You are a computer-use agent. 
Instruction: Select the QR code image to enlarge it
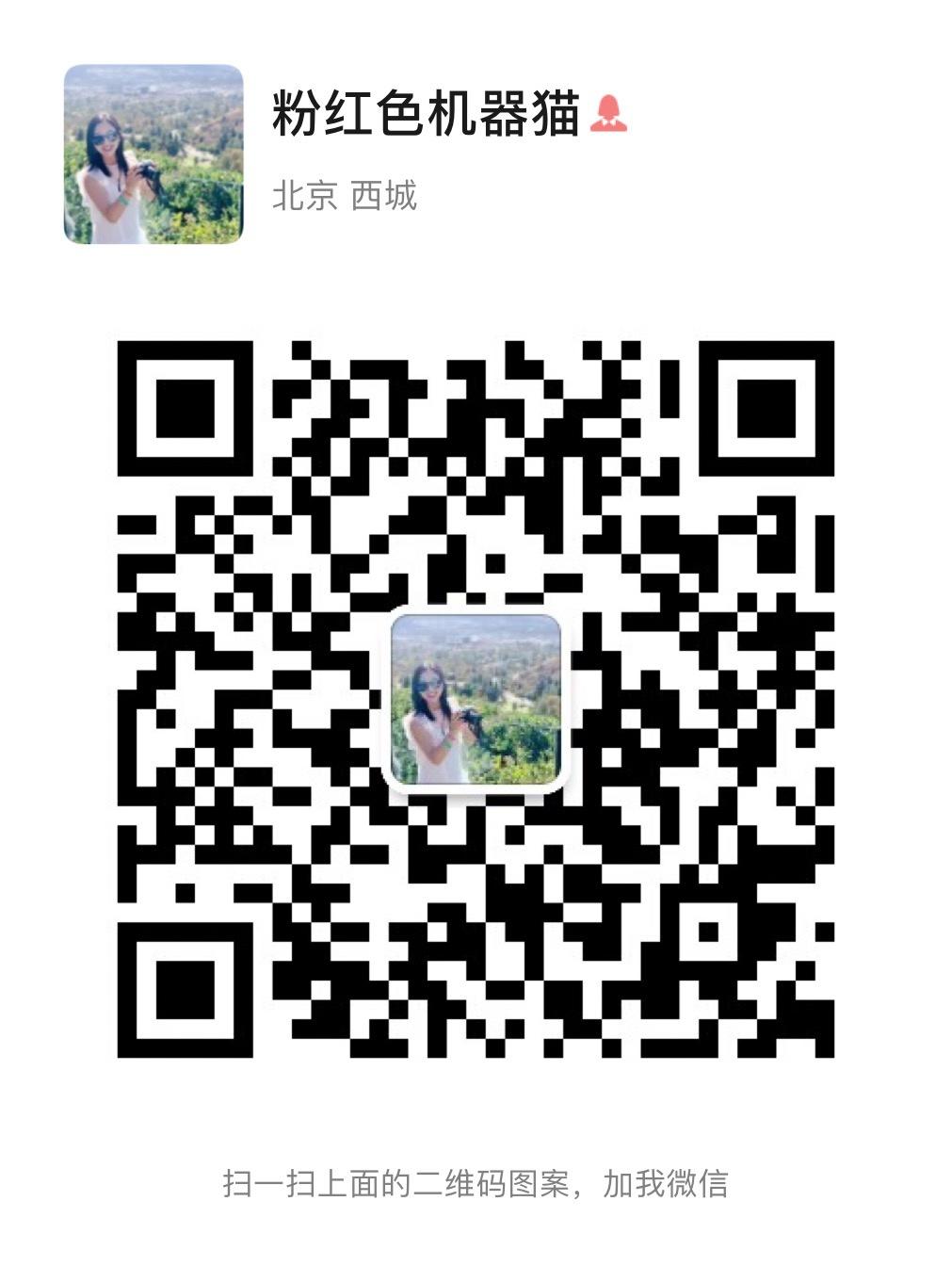tap(474, 697)
